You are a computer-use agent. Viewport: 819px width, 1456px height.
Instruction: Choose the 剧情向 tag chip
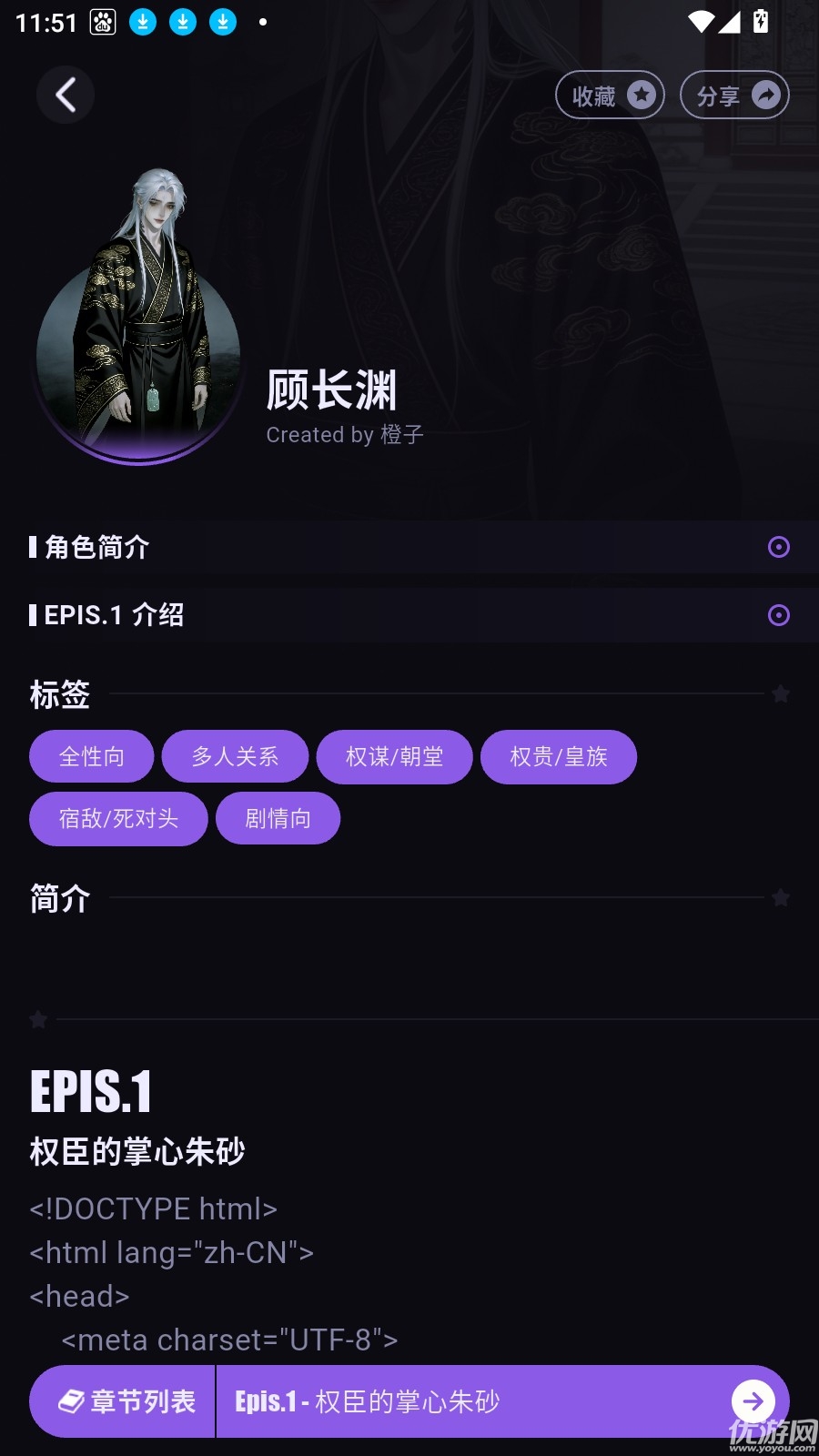(278, 818)
